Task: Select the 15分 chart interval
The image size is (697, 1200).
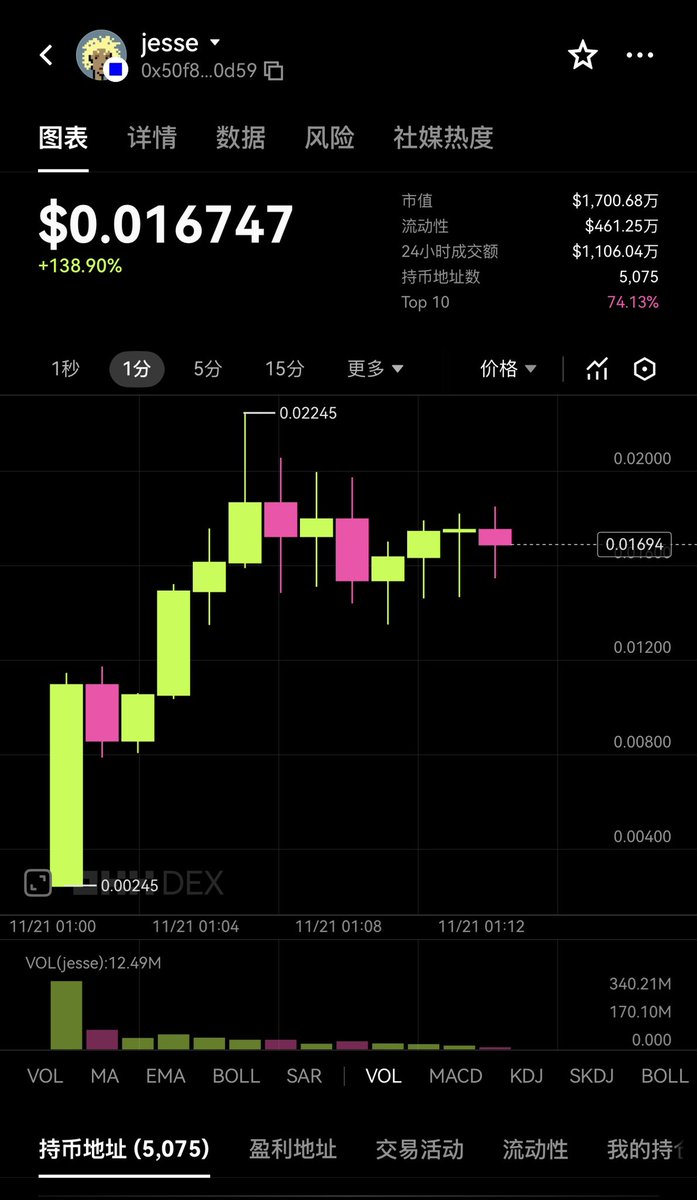Action: coord(284,369)
